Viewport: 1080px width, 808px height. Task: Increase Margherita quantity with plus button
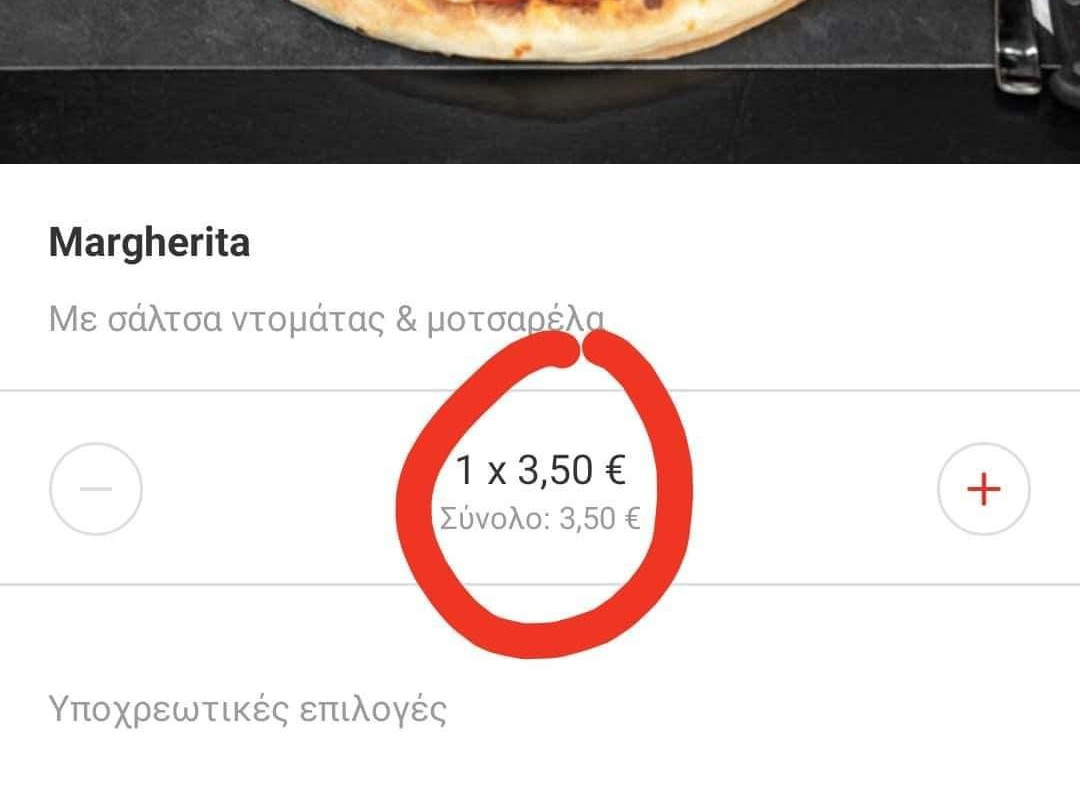[984, 489]
